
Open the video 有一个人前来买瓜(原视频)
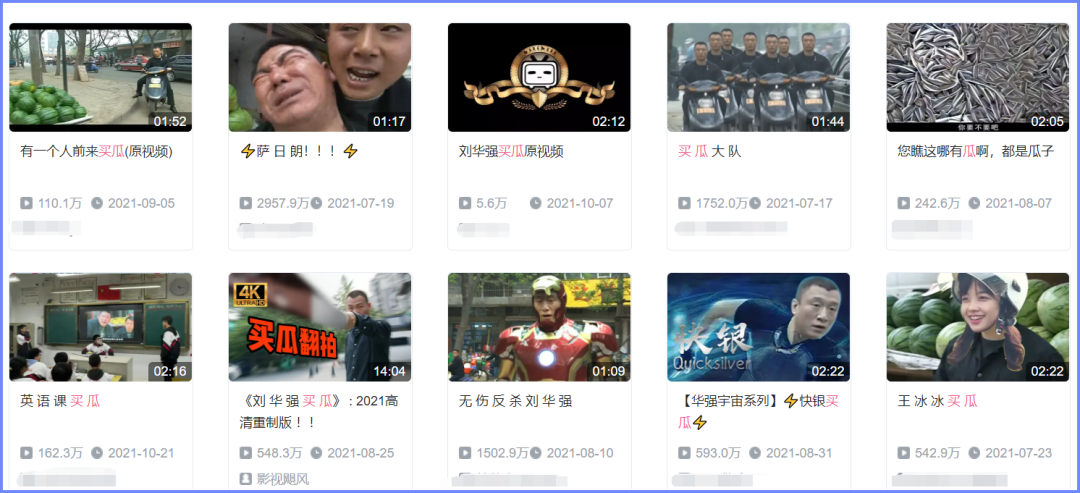click(100, 78)
